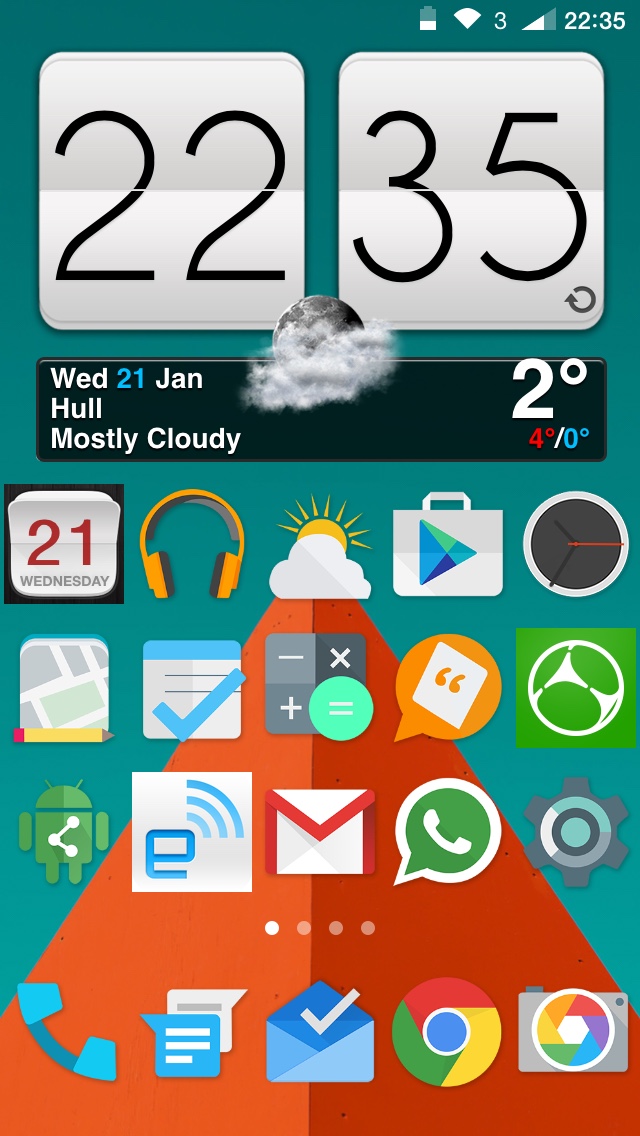Open Google Play Store
Screen dimensions: 640x1136
[448, 544]
